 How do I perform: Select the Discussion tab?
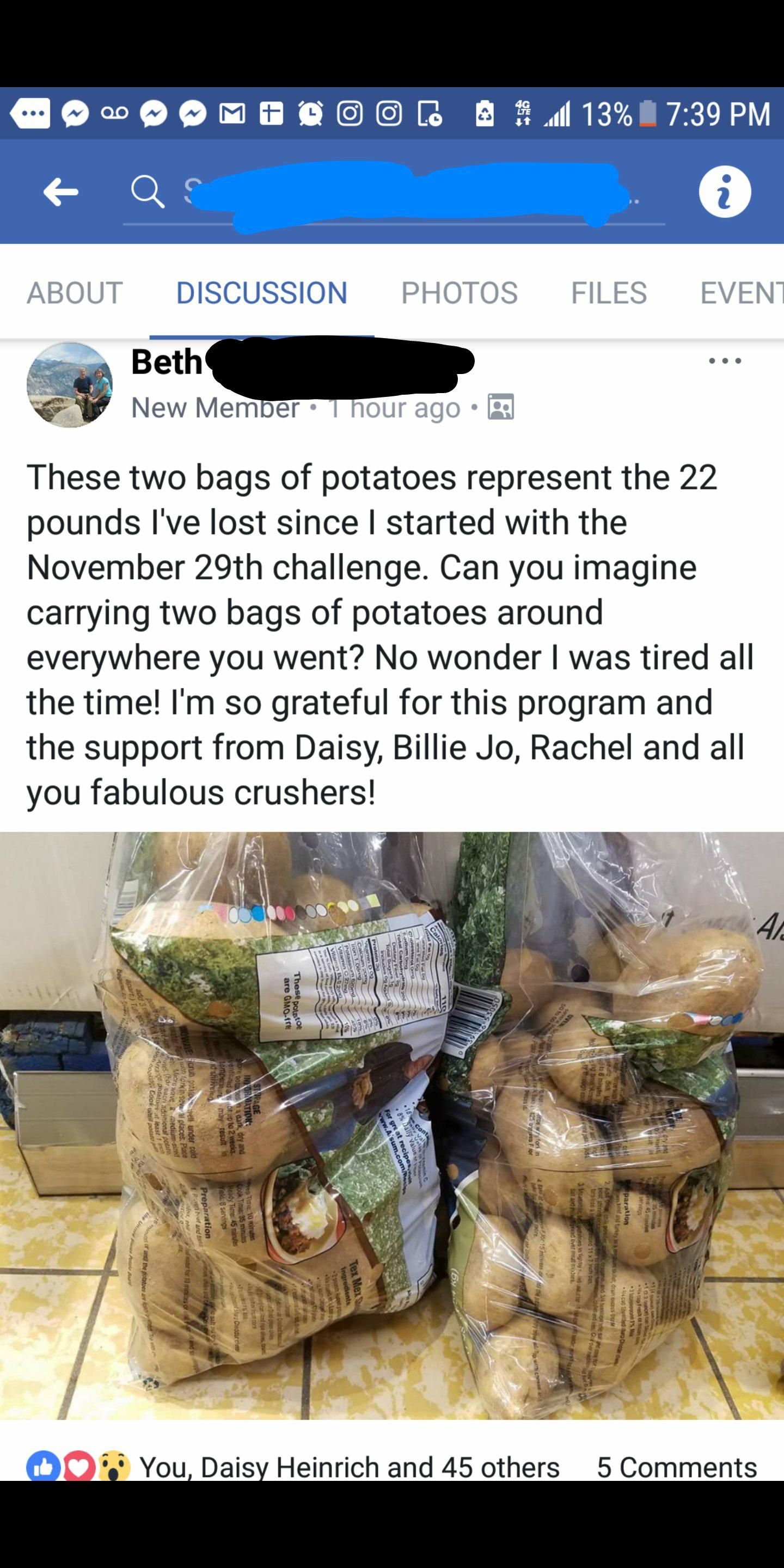pyautogui.click(x=262, y=293)
